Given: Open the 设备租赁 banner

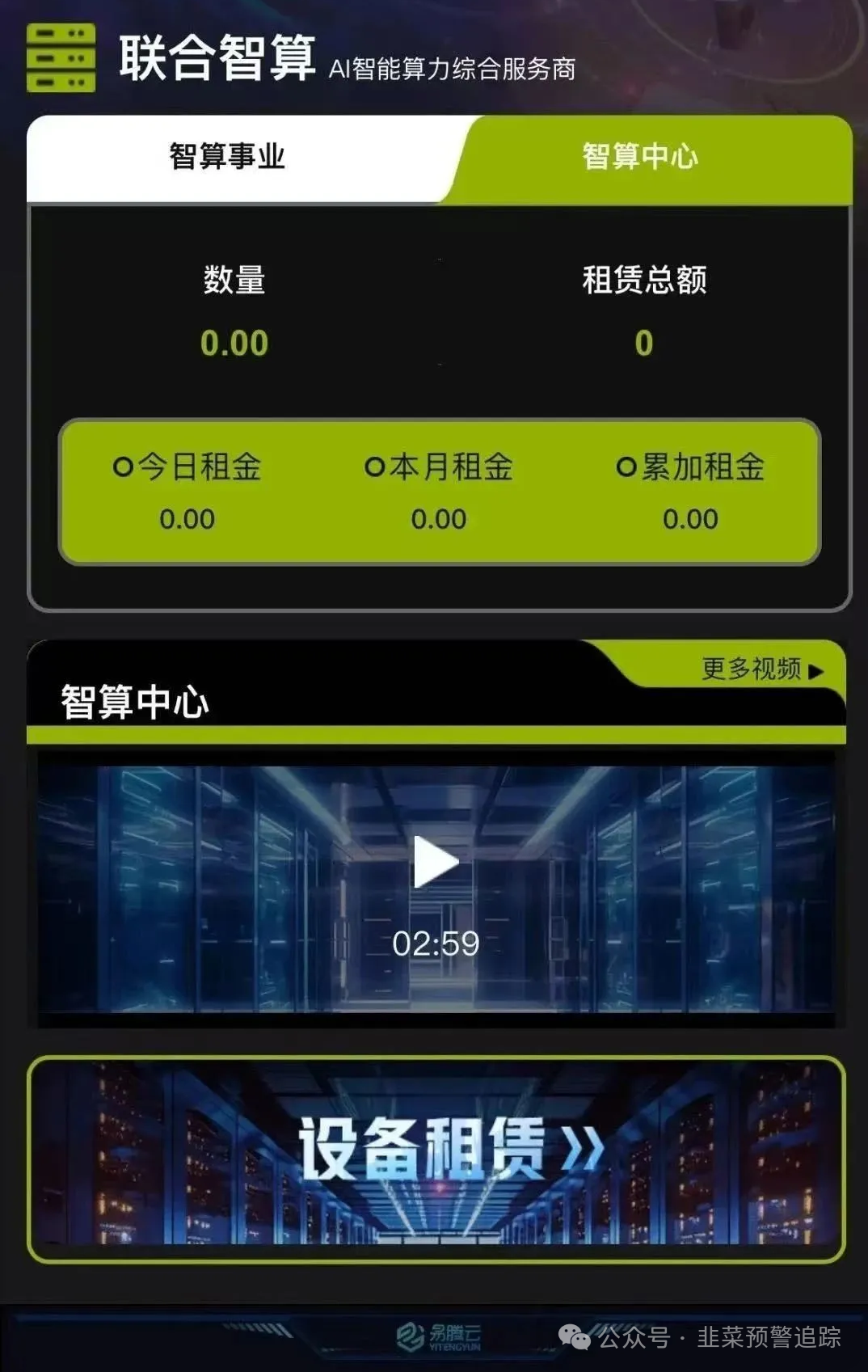Looking at the screenshot, I should point(436,1158).
